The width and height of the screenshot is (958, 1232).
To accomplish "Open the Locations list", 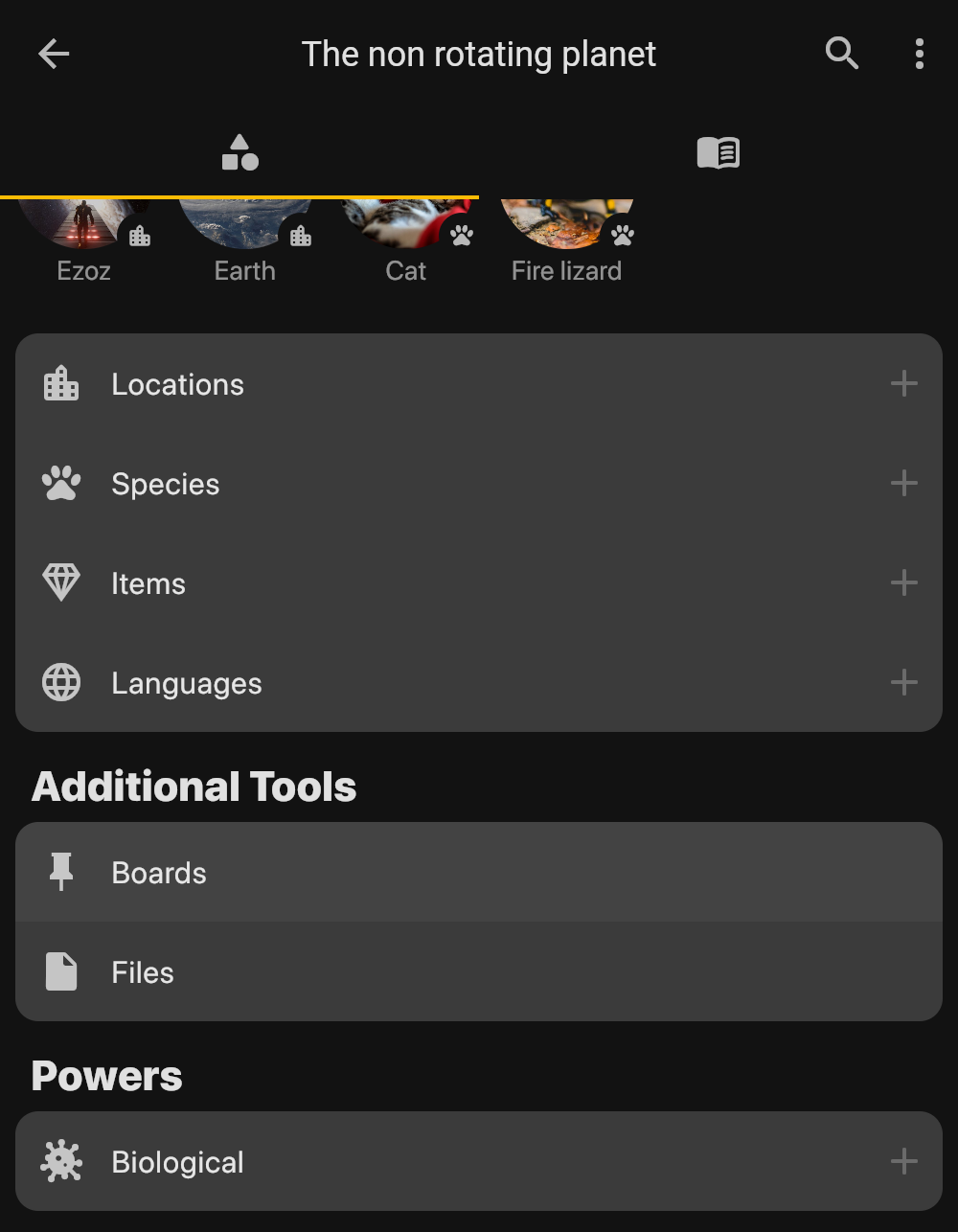I will 178,385.
